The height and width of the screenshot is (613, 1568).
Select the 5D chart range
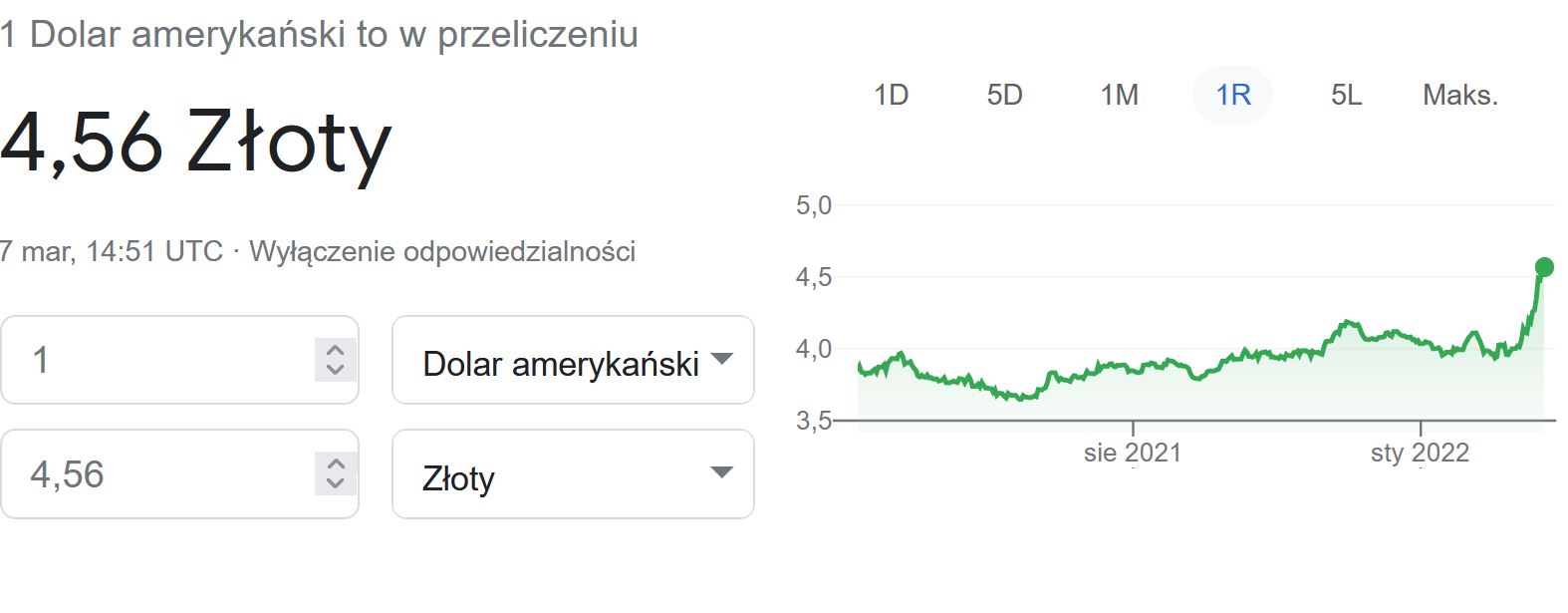[x=1004, y=95]
